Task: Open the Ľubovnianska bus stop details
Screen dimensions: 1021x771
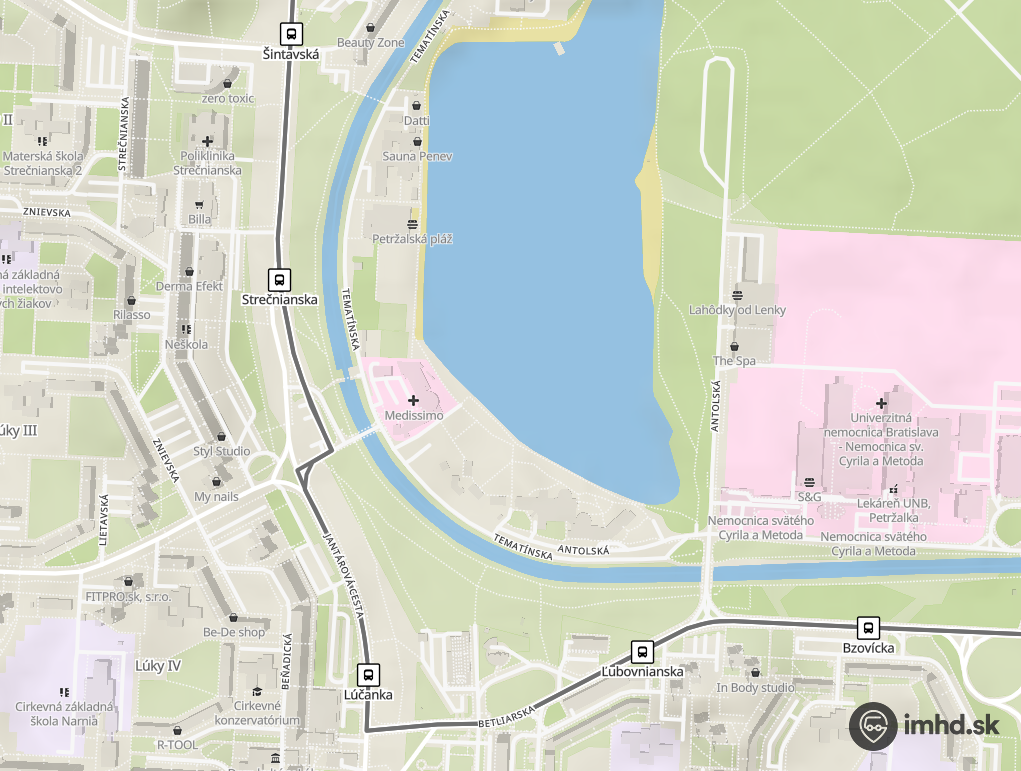Action: pyautogui.click(x=642, y=652)
